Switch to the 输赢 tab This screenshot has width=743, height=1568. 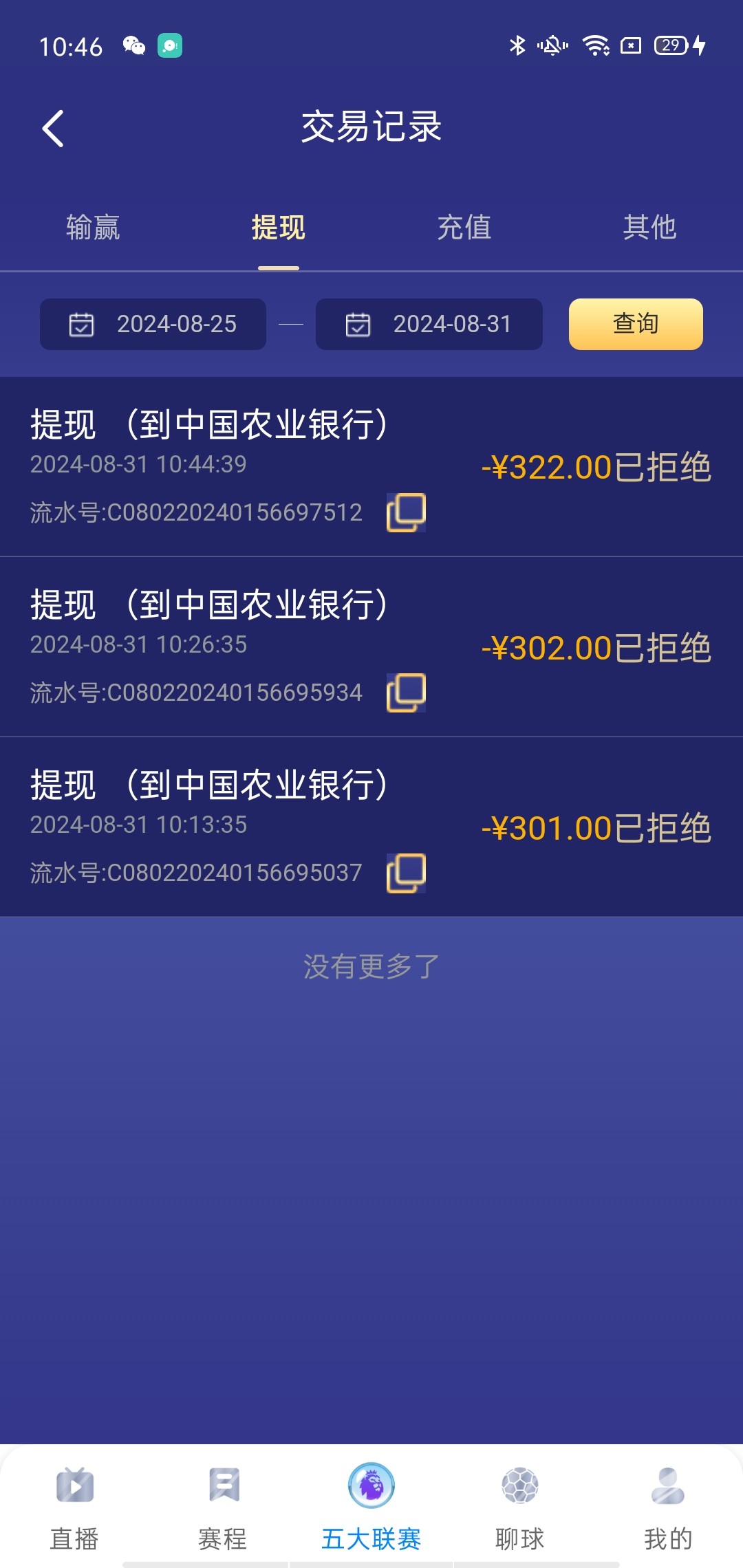(x=93, y=228)
